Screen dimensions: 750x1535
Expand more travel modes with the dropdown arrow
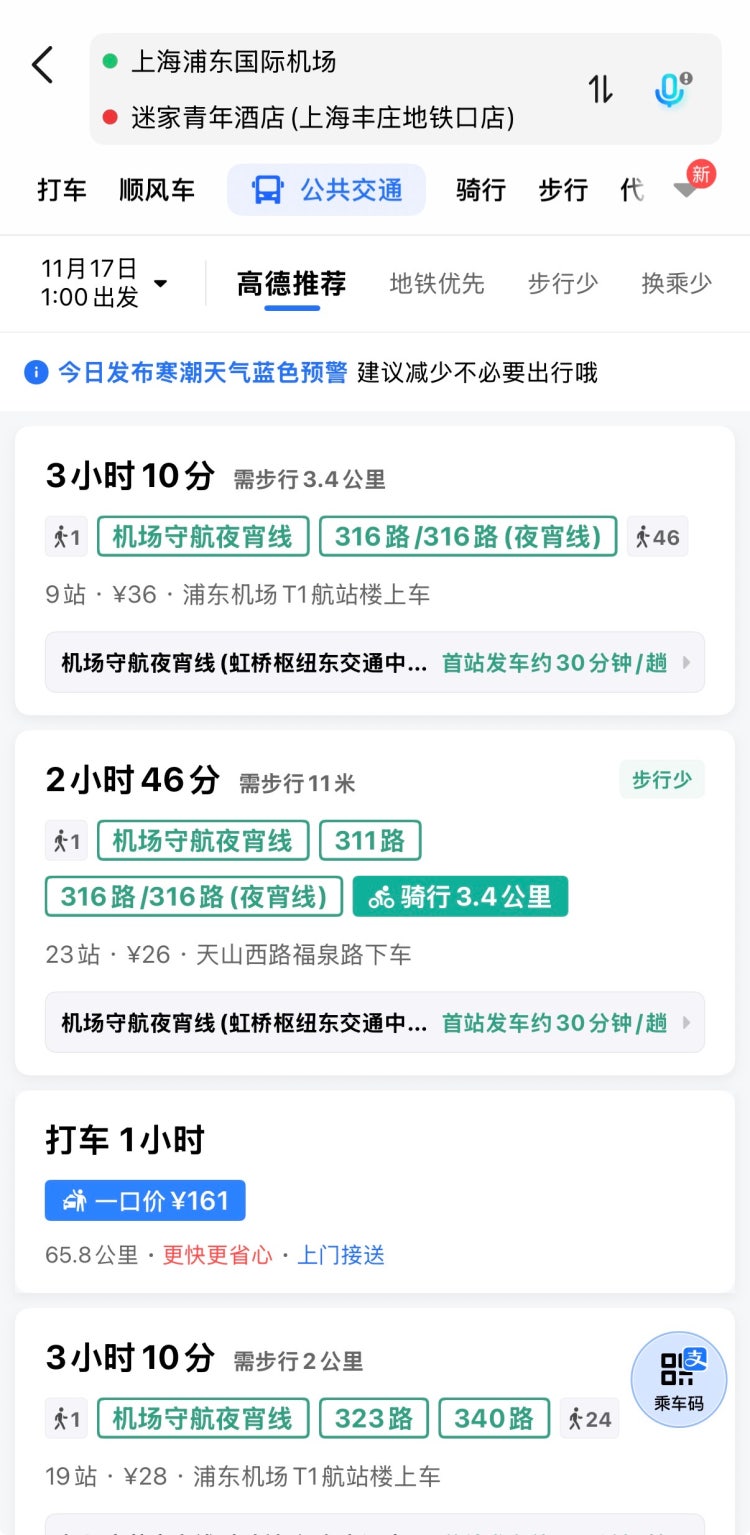686,188
